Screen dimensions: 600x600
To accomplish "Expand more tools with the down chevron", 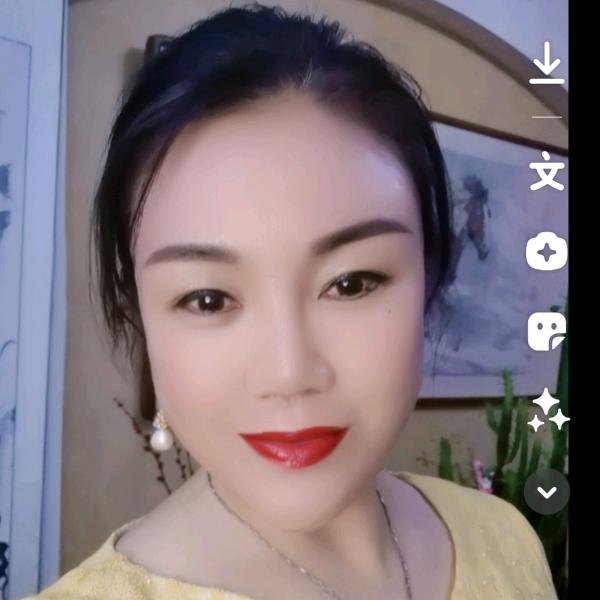I will tap(547, 491).
